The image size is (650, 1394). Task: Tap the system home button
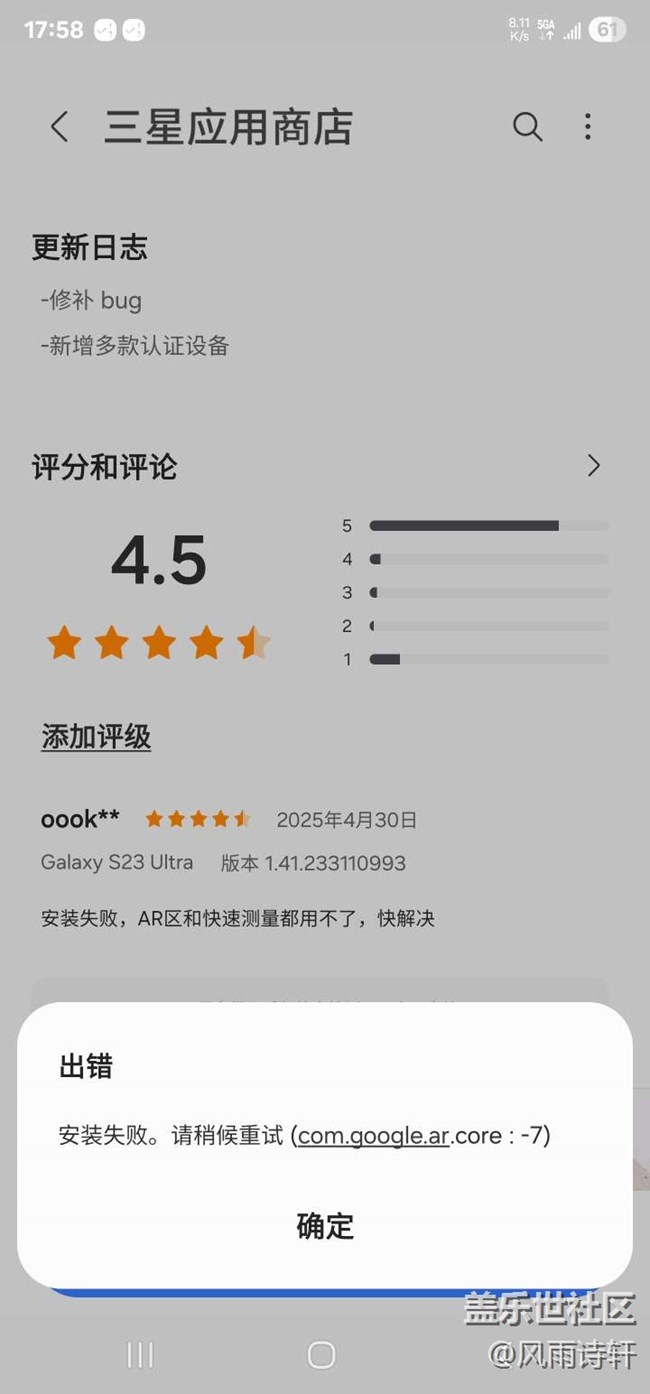tap(321, 1355)
